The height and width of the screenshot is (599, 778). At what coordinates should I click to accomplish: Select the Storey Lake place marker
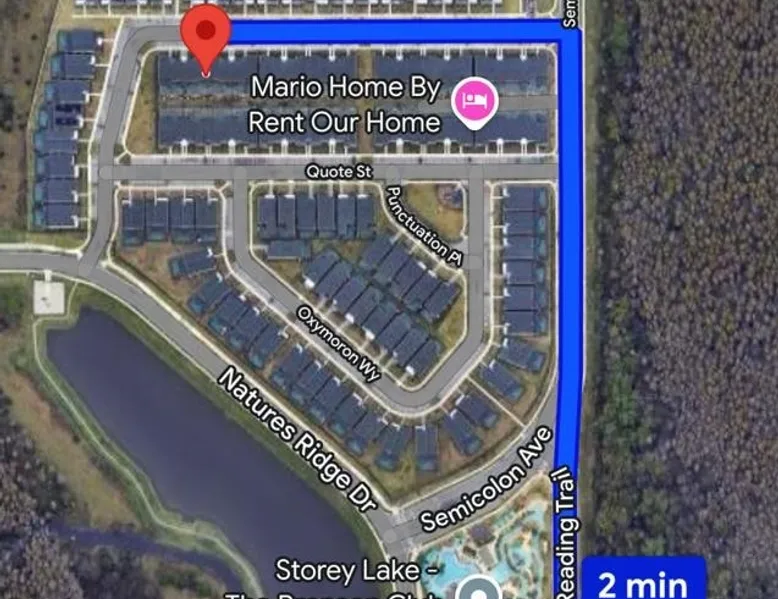click(483, 589)
